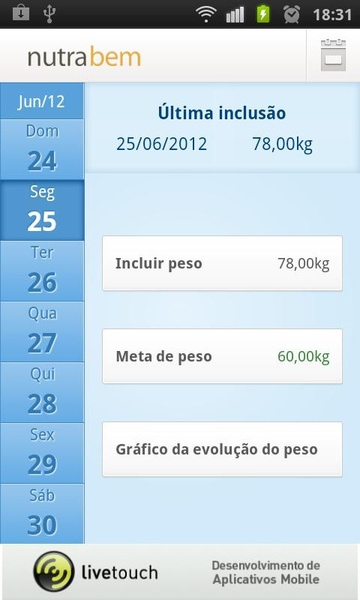Select Ter 26 in the date strip
The image size is (360, 600).
[41, 271]
